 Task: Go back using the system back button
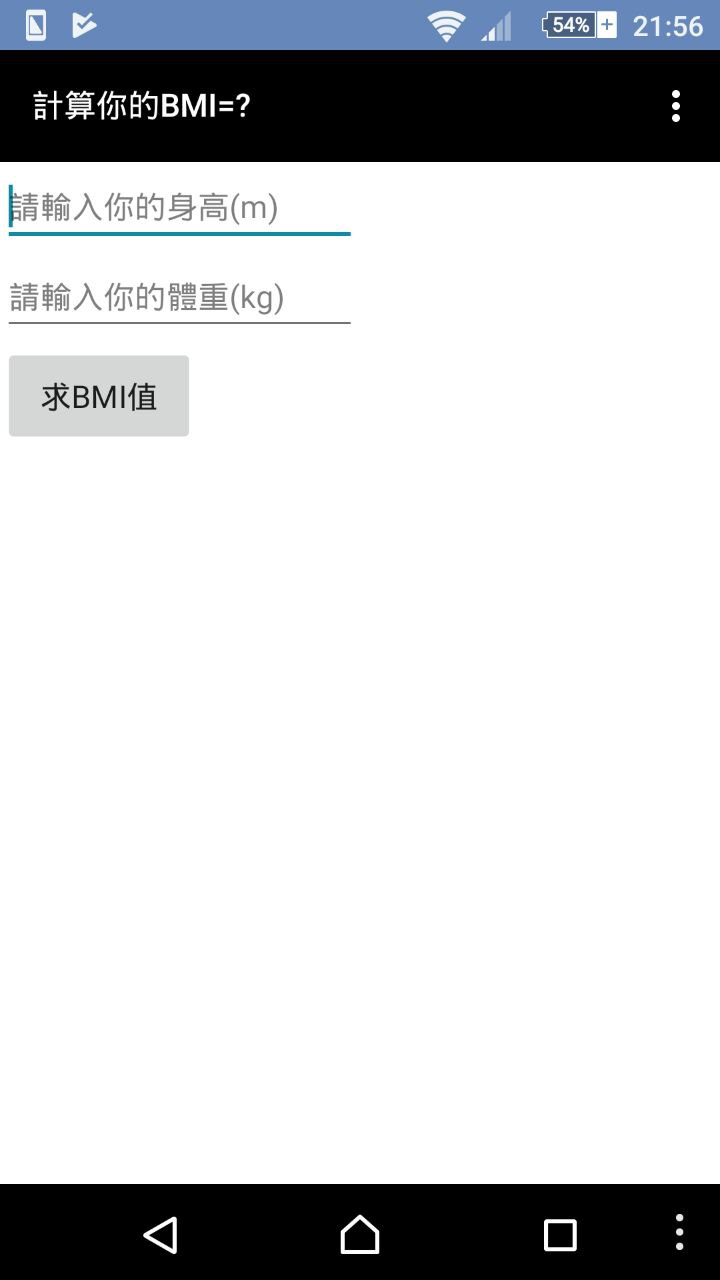160,1234
